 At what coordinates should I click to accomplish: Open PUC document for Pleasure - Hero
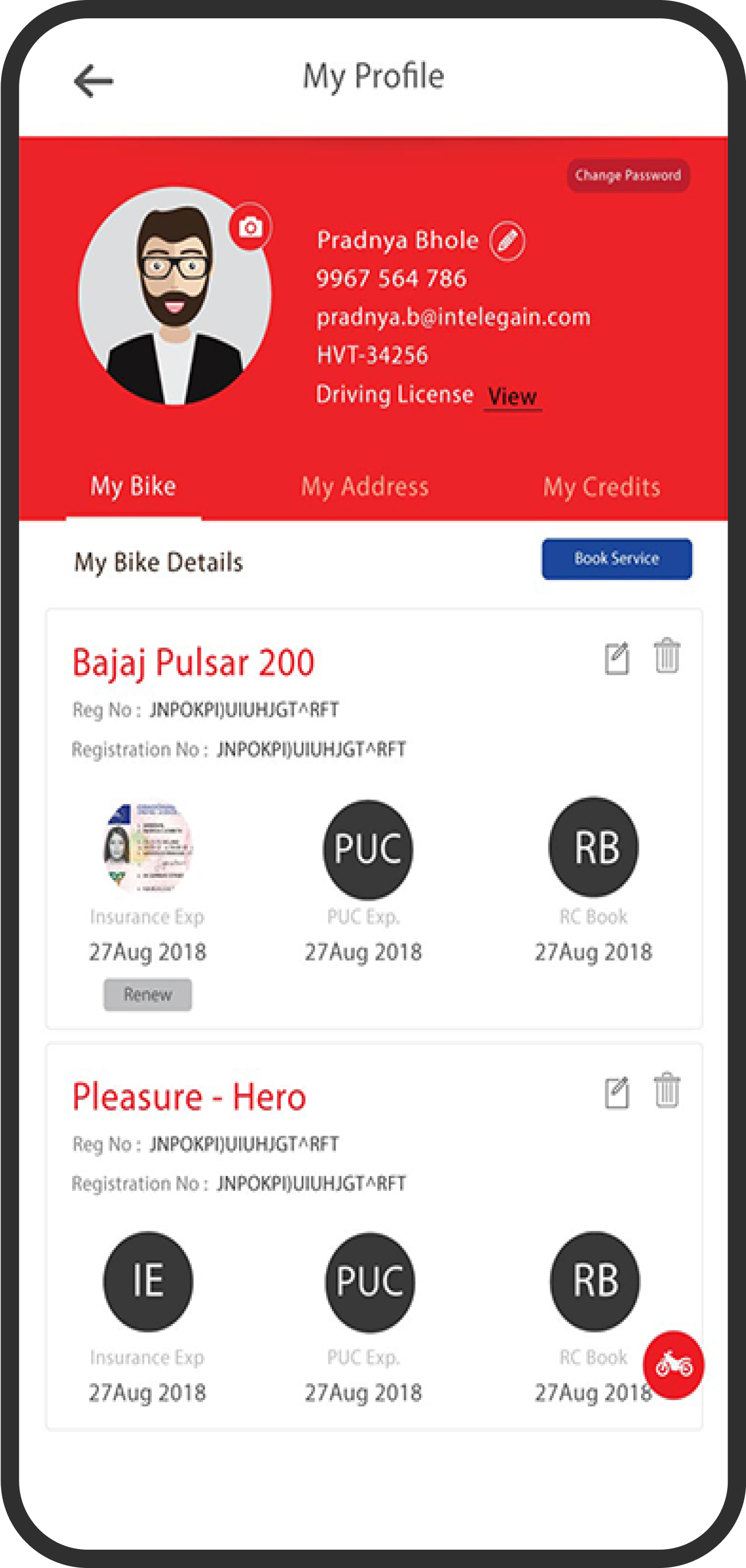370,1282
